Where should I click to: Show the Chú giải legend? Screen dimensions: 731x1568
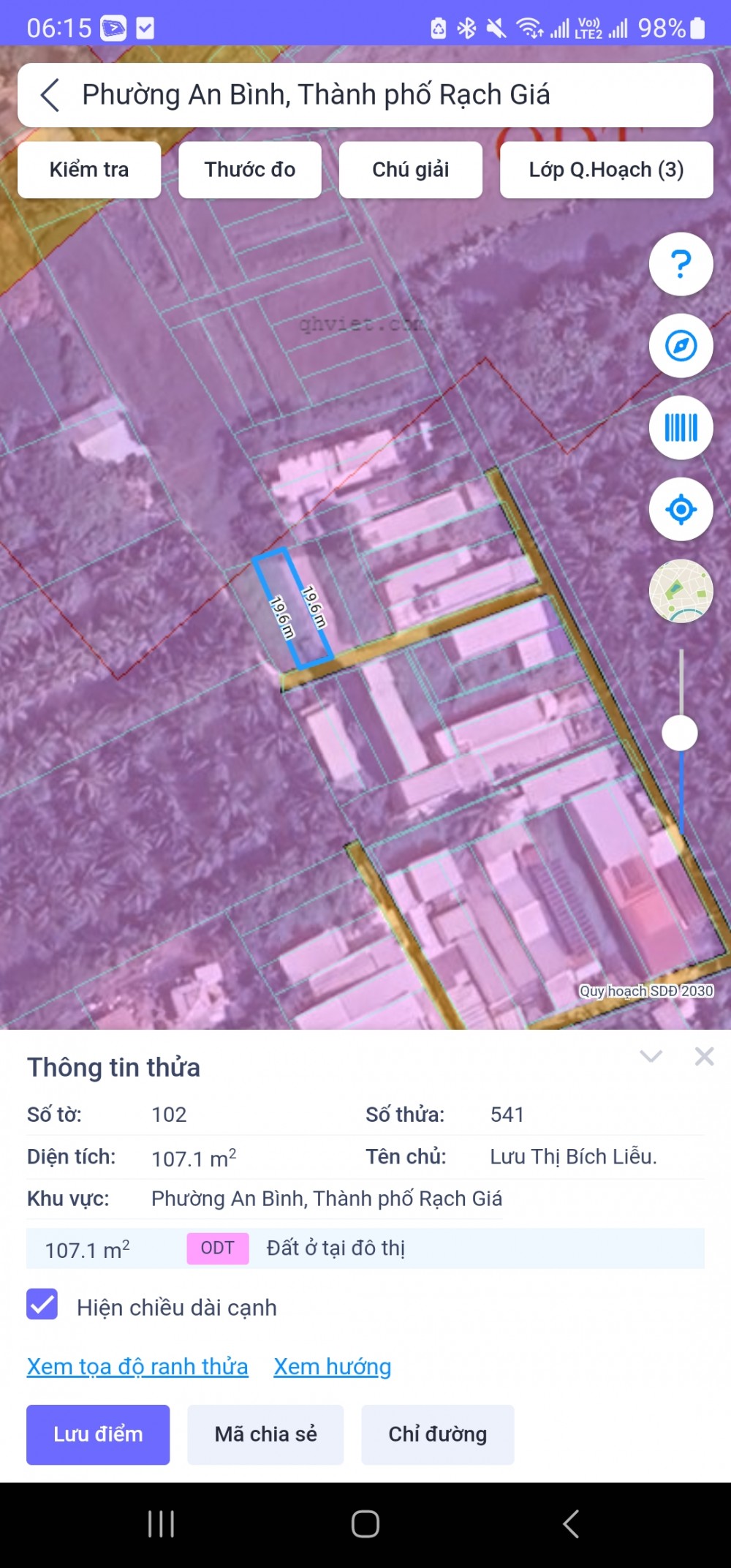tap(411, 170)
